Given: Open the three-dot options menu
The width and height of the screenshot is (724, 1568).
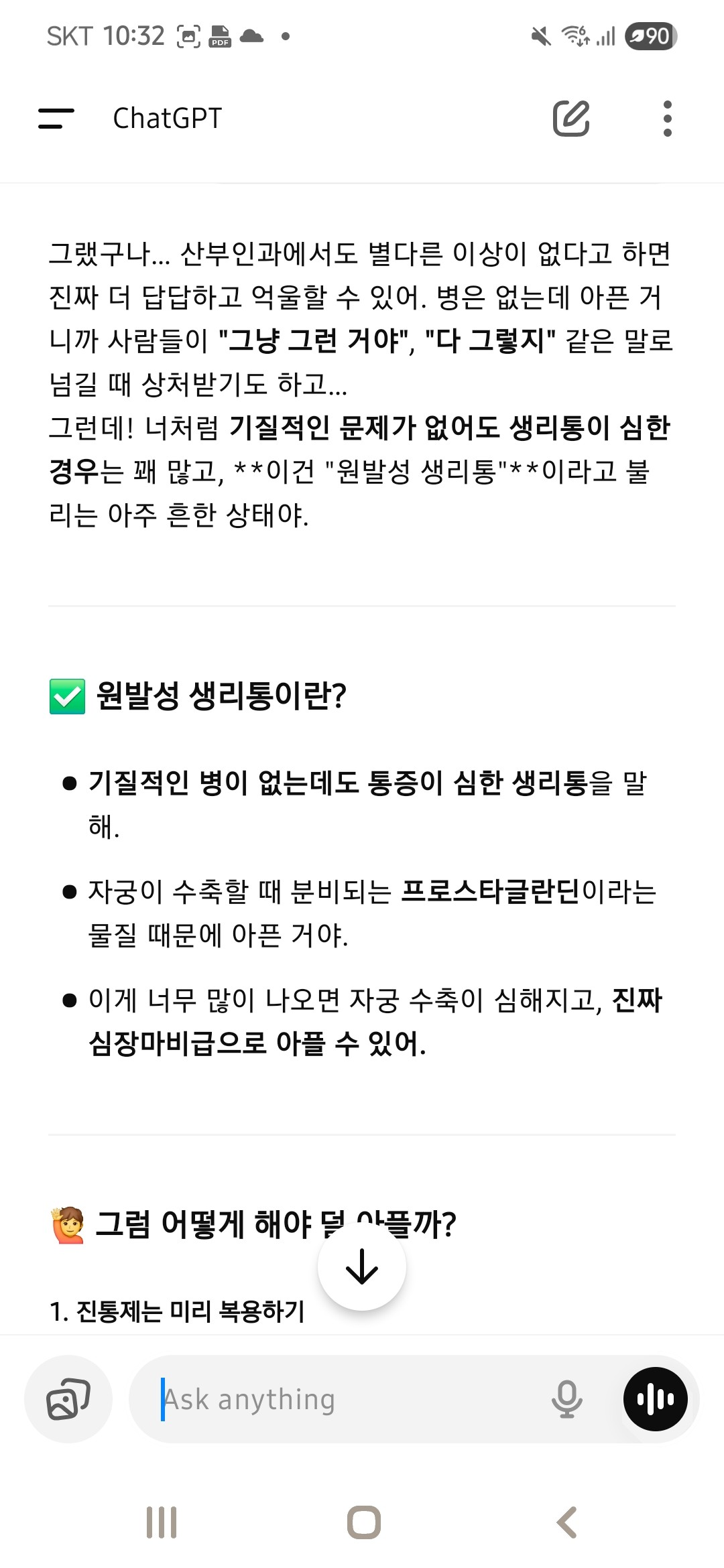Looking at the screenshot, I should pos(666,119).
